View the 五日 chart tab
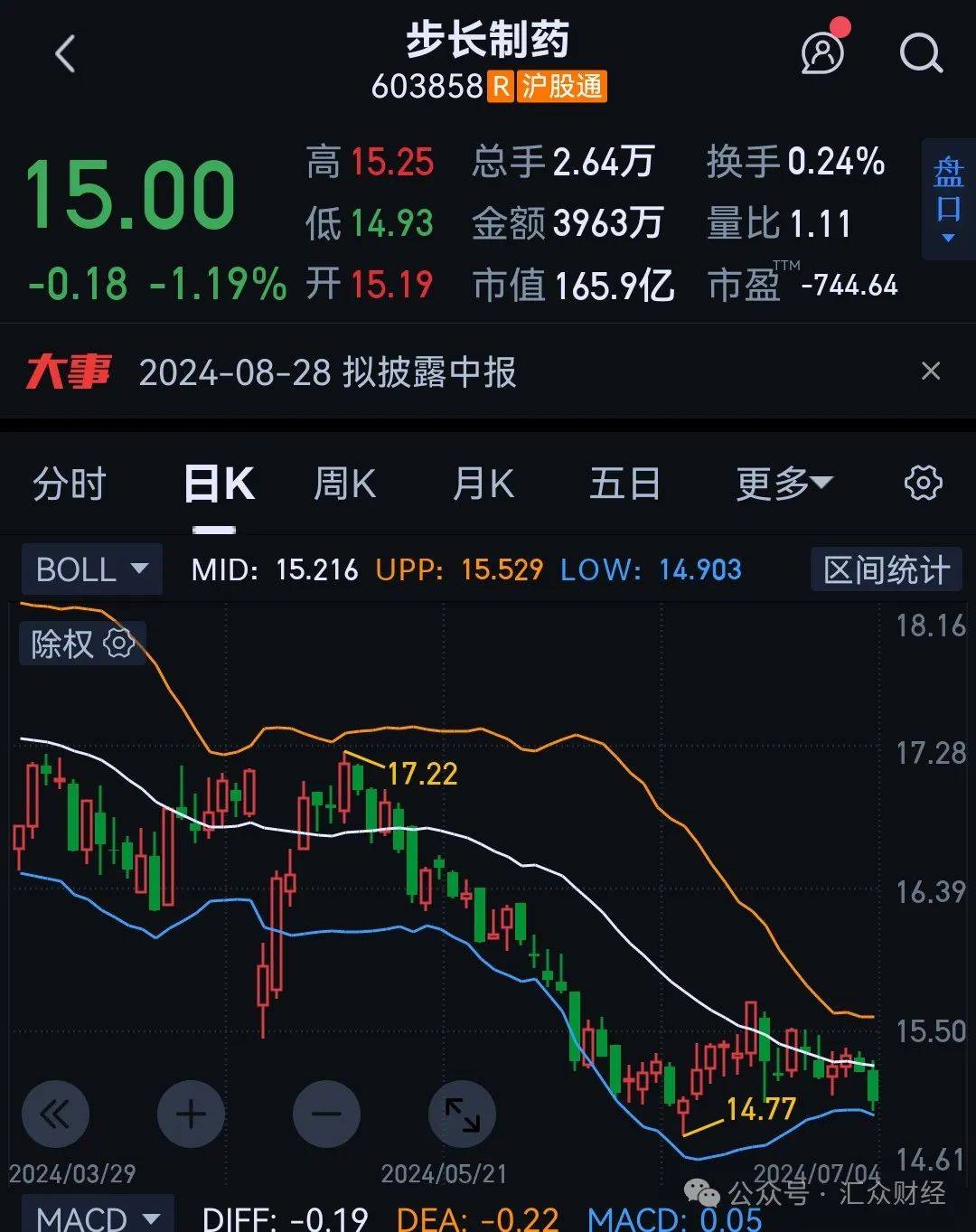Viewport: 976px width, 1232px height. coord(624,484)
